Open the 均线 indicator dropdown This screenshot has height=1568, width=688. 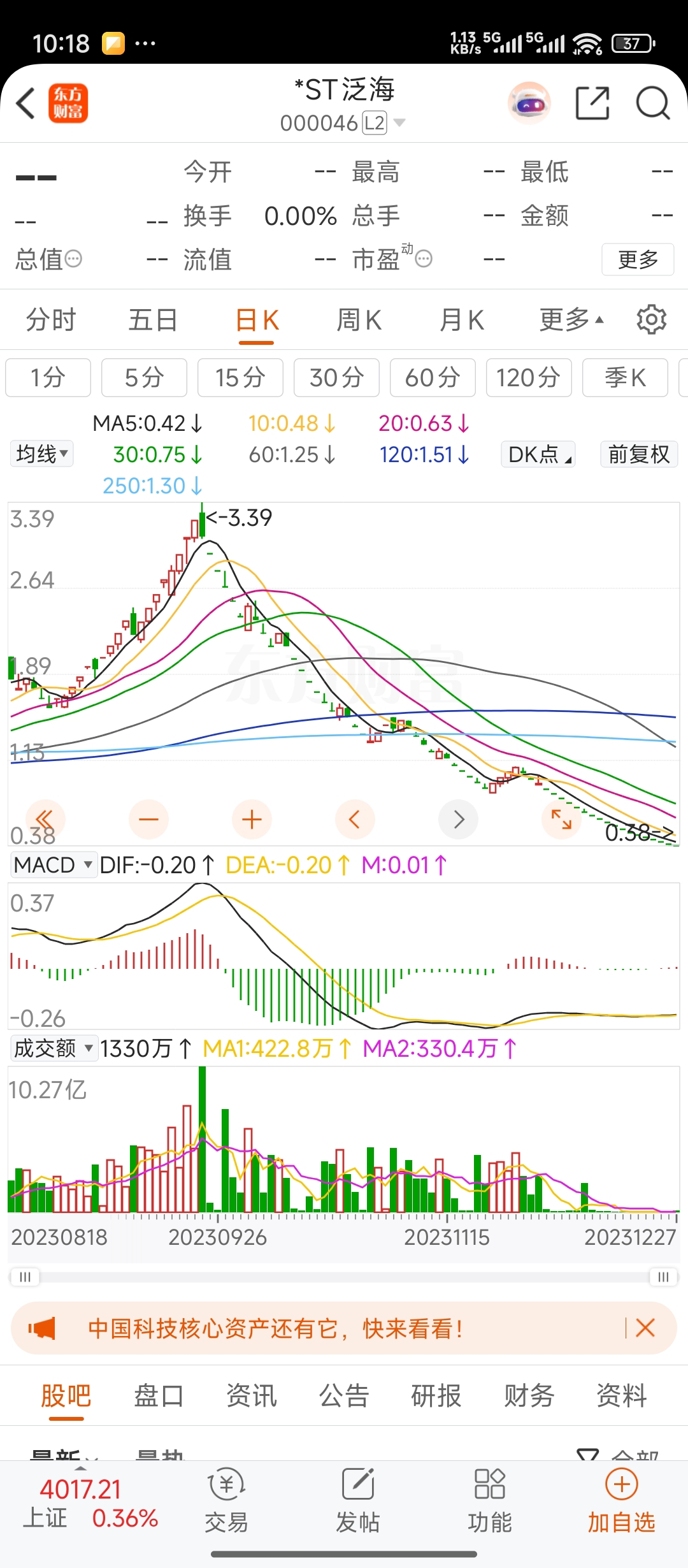point(42,454)
